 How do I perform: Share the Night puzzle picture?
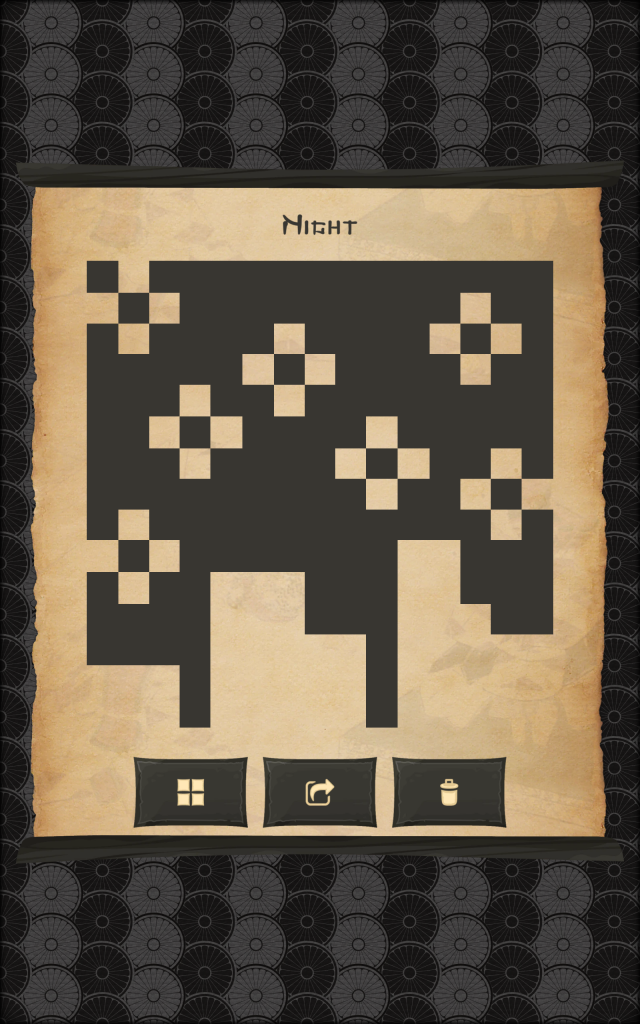coord(319,793)
